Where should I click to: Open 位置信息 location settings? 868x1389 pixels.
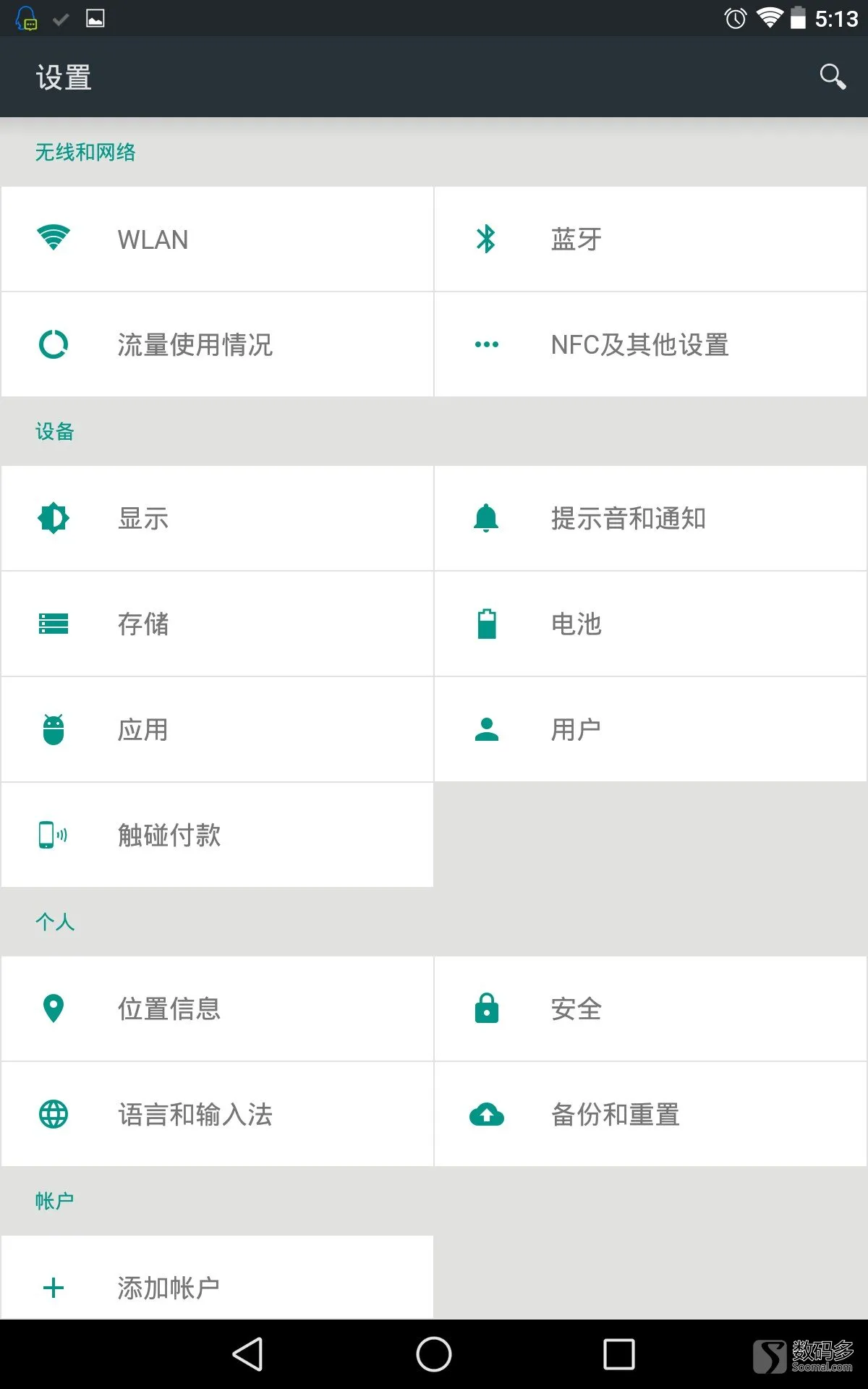217,1008
